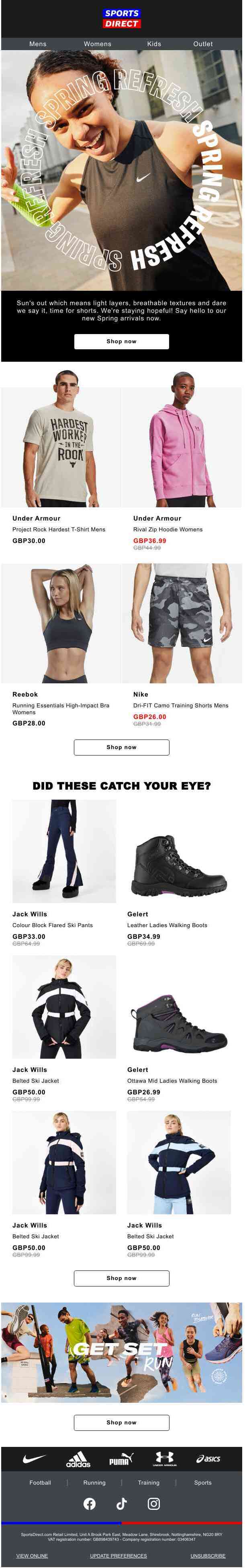Open the Womens category link
The width and height of the screenshot is (245, 1568).
(98, 44)
